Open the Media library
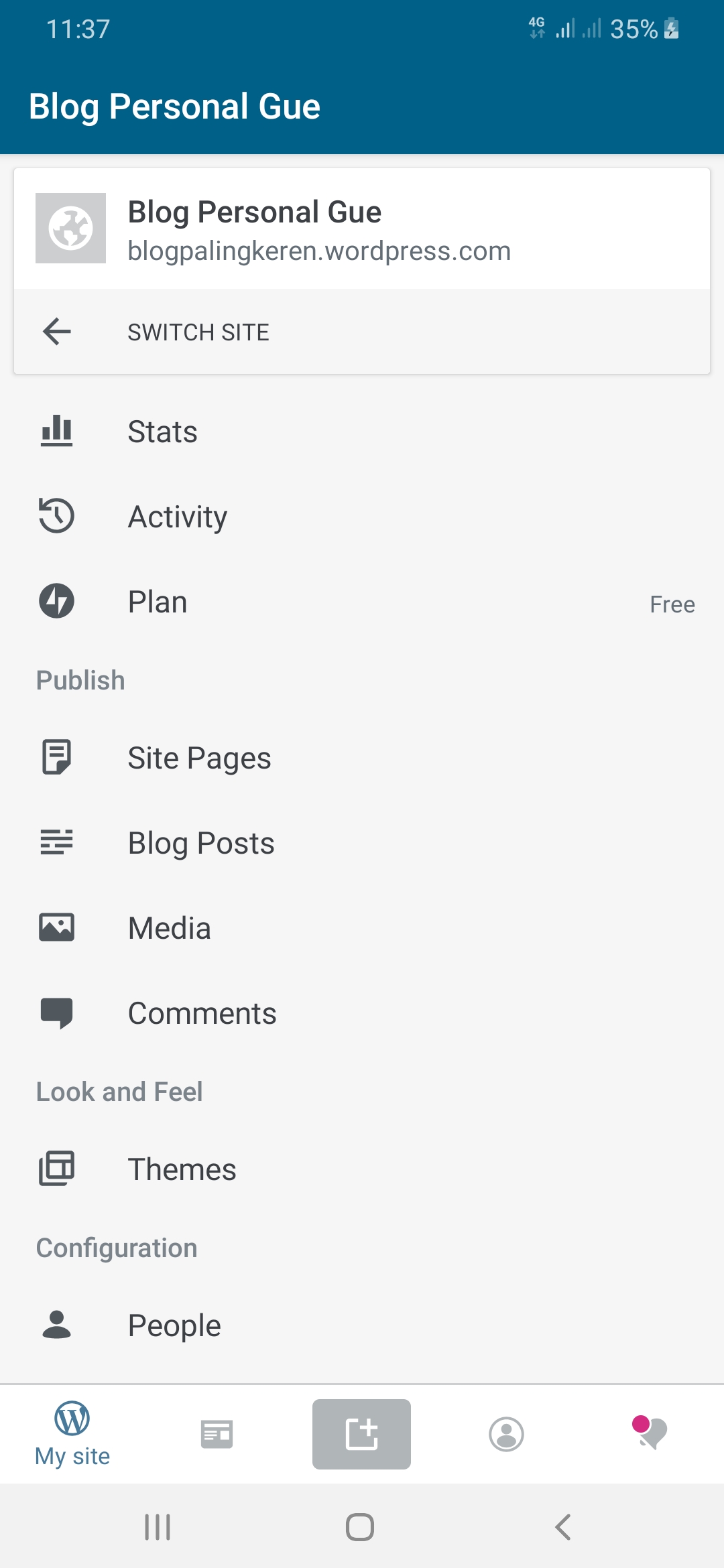 point(362,928)
